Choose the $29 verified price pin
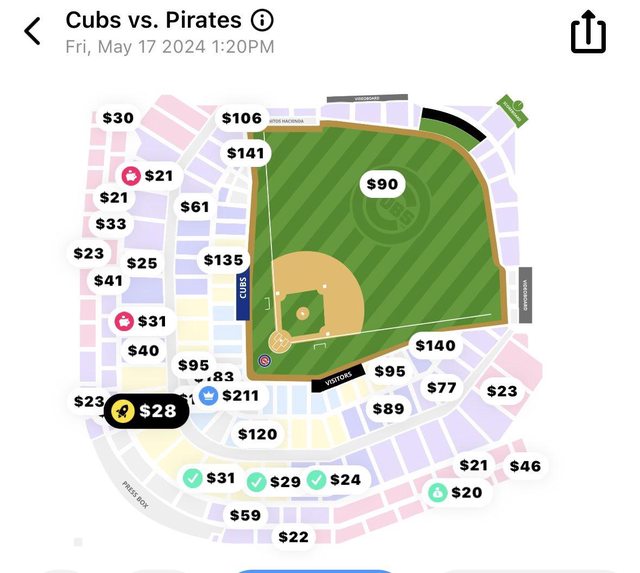The height and width of the screenshot is (573, 640). click(x=274, y=481)
